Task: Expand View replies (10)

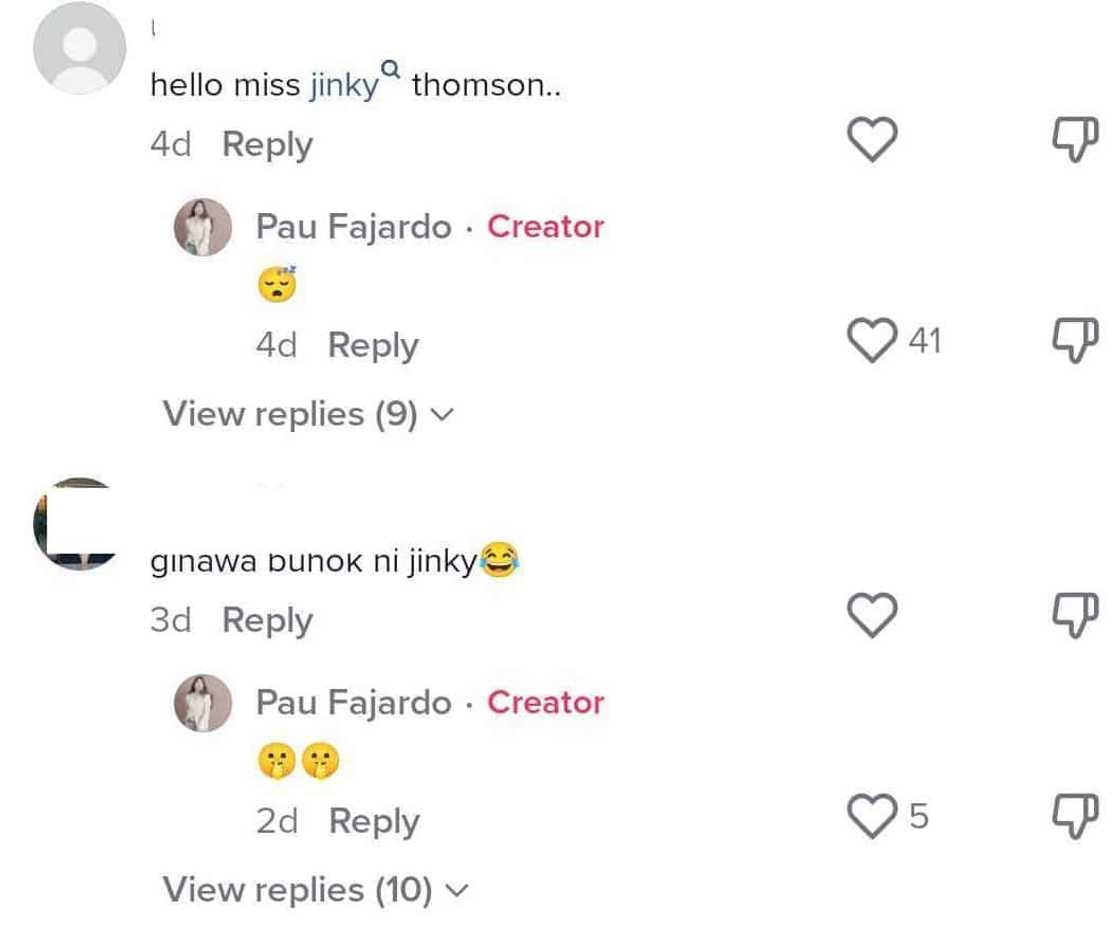Action: coord(315,889)
